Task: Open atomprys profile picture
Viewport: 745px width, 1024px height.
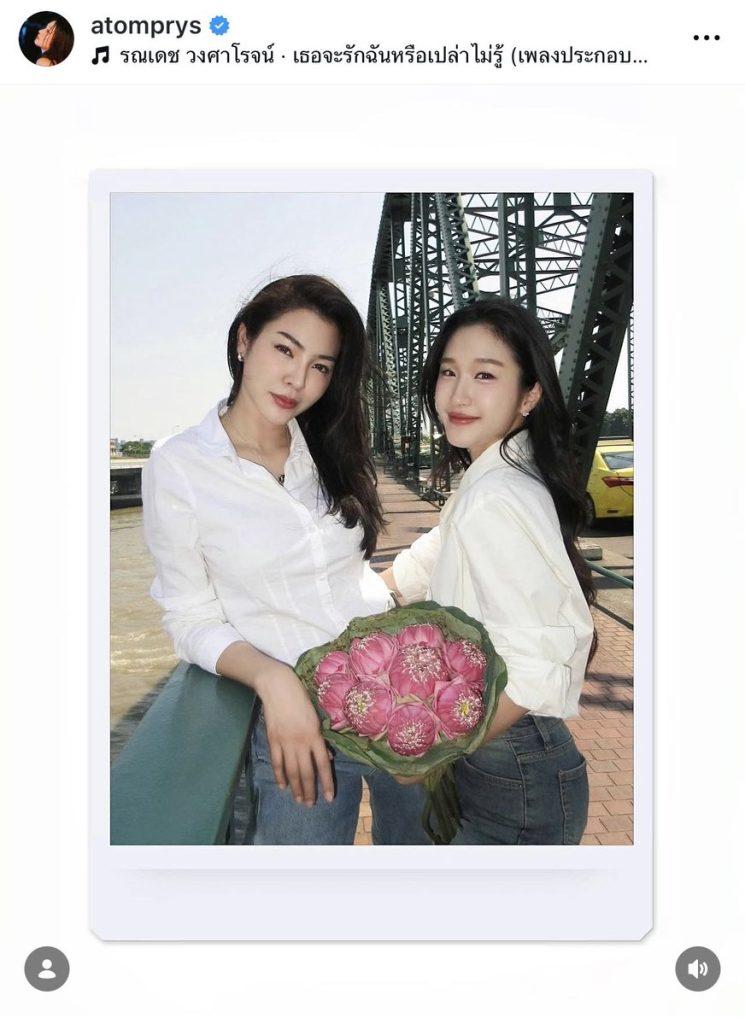Action: [46, 39]
